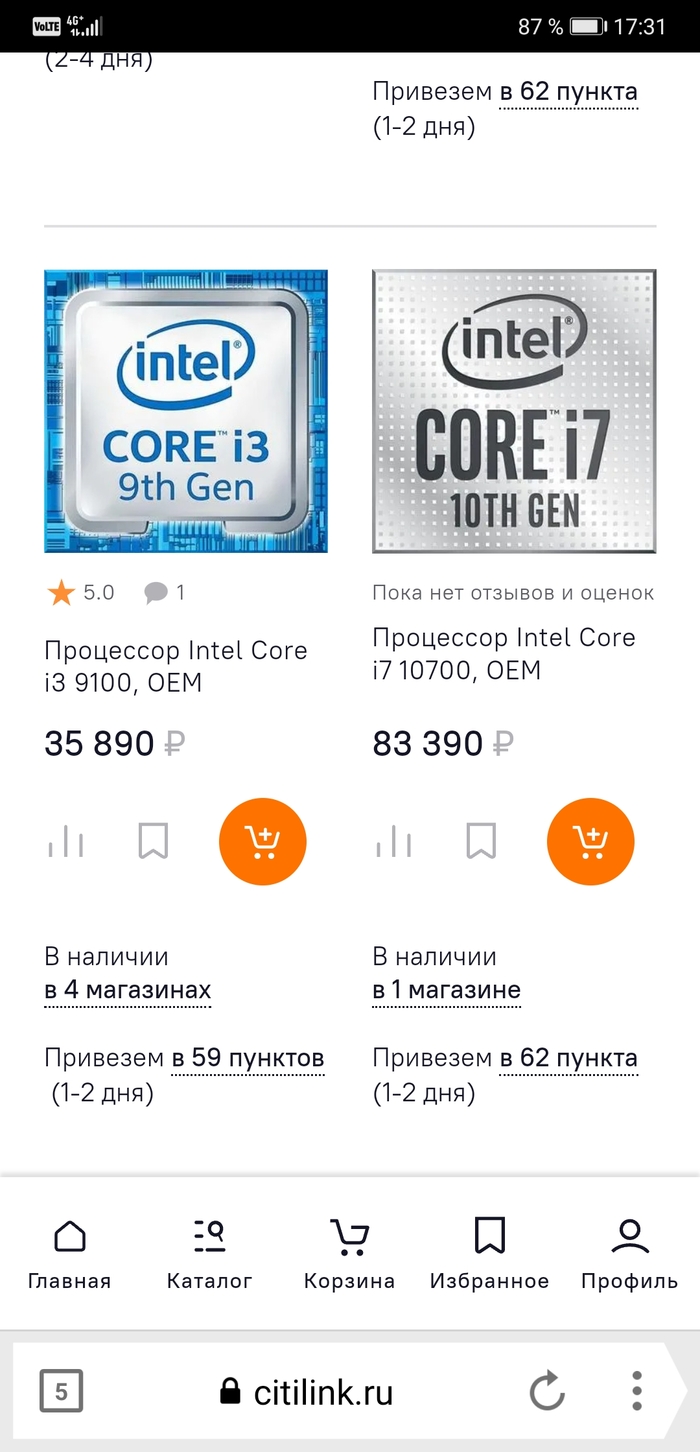Open the Процессор Intel Core i3 9100 title

tap(175, 666)
